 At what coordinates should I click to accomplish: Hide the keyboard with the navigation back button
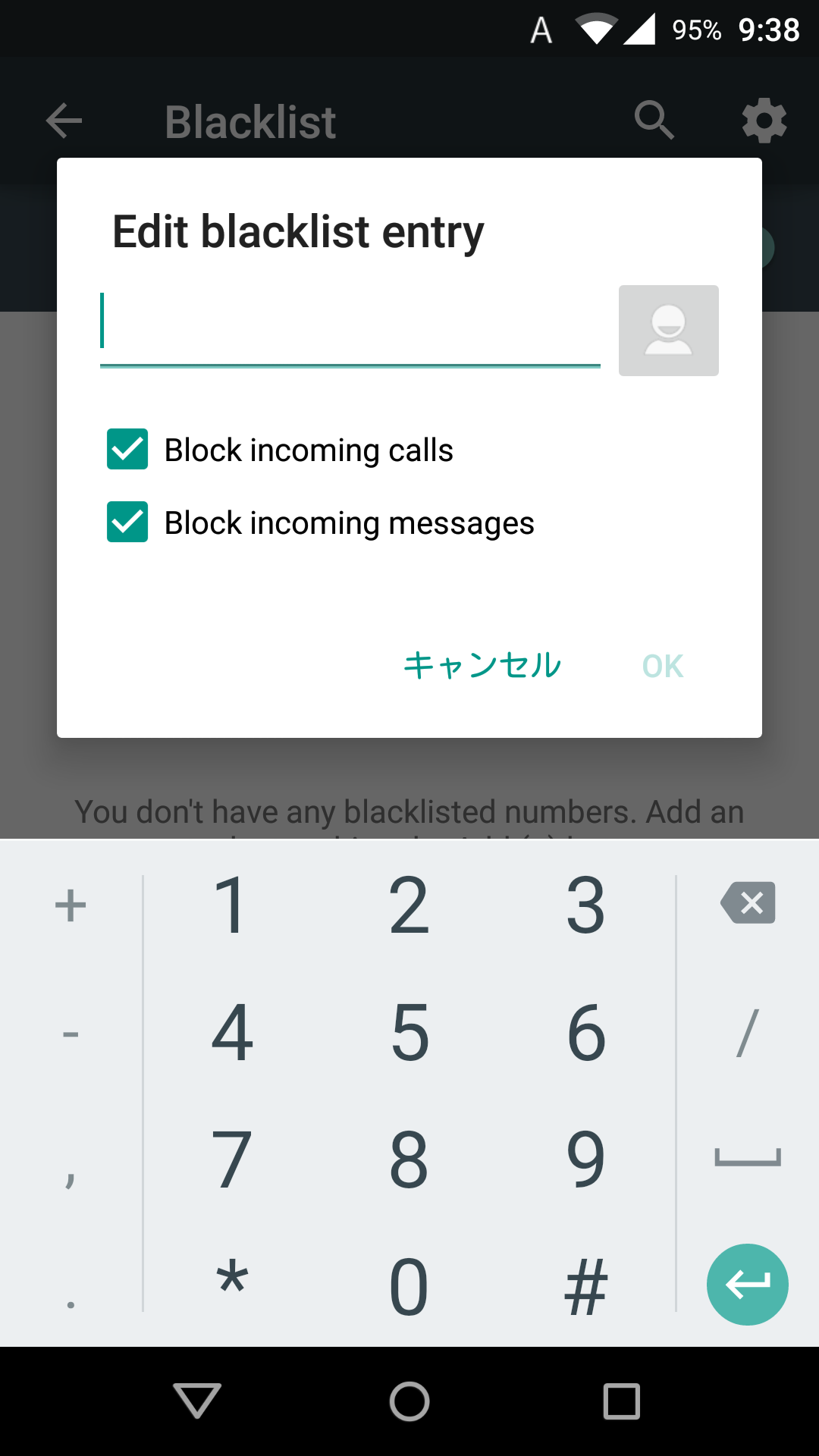[197, 1401]
